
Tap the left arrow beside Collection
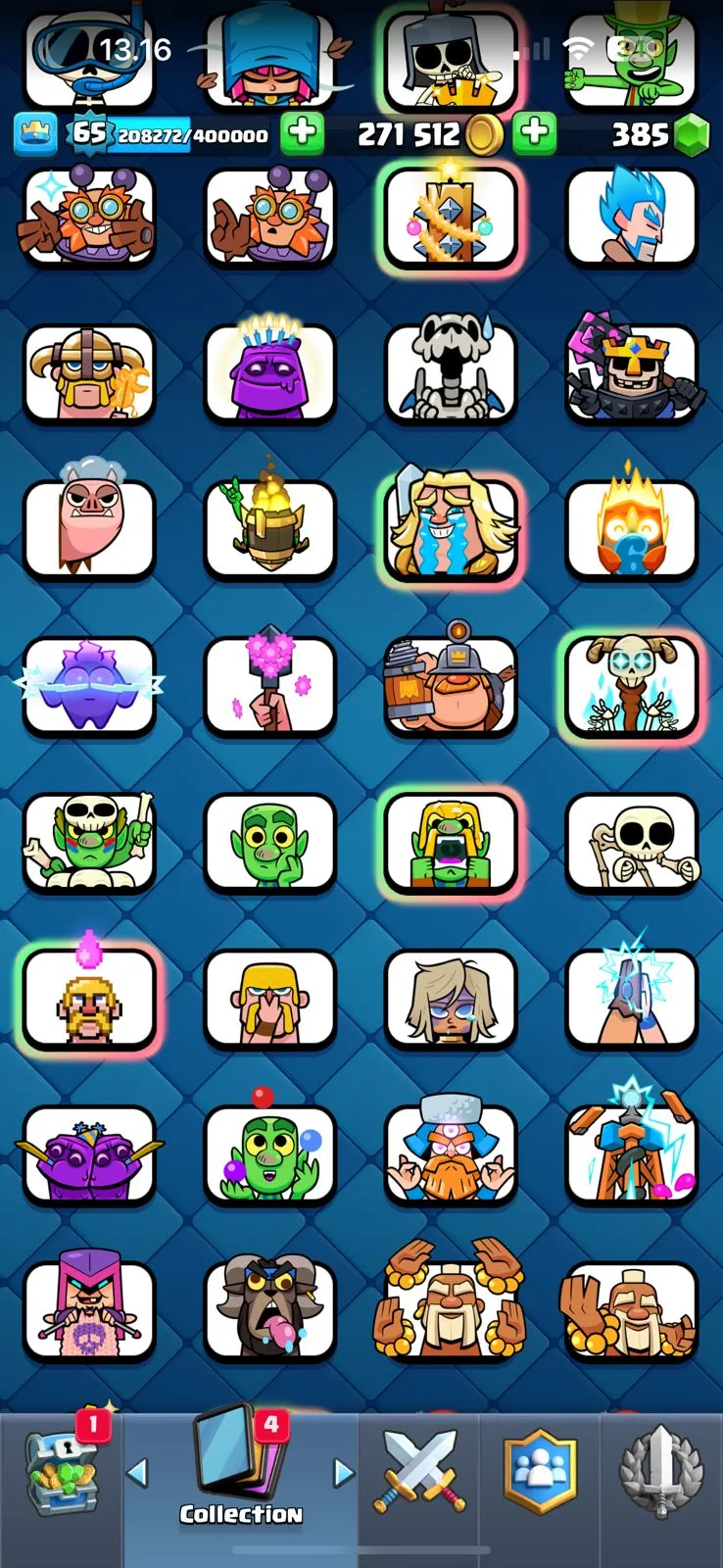pos(138,1472)
